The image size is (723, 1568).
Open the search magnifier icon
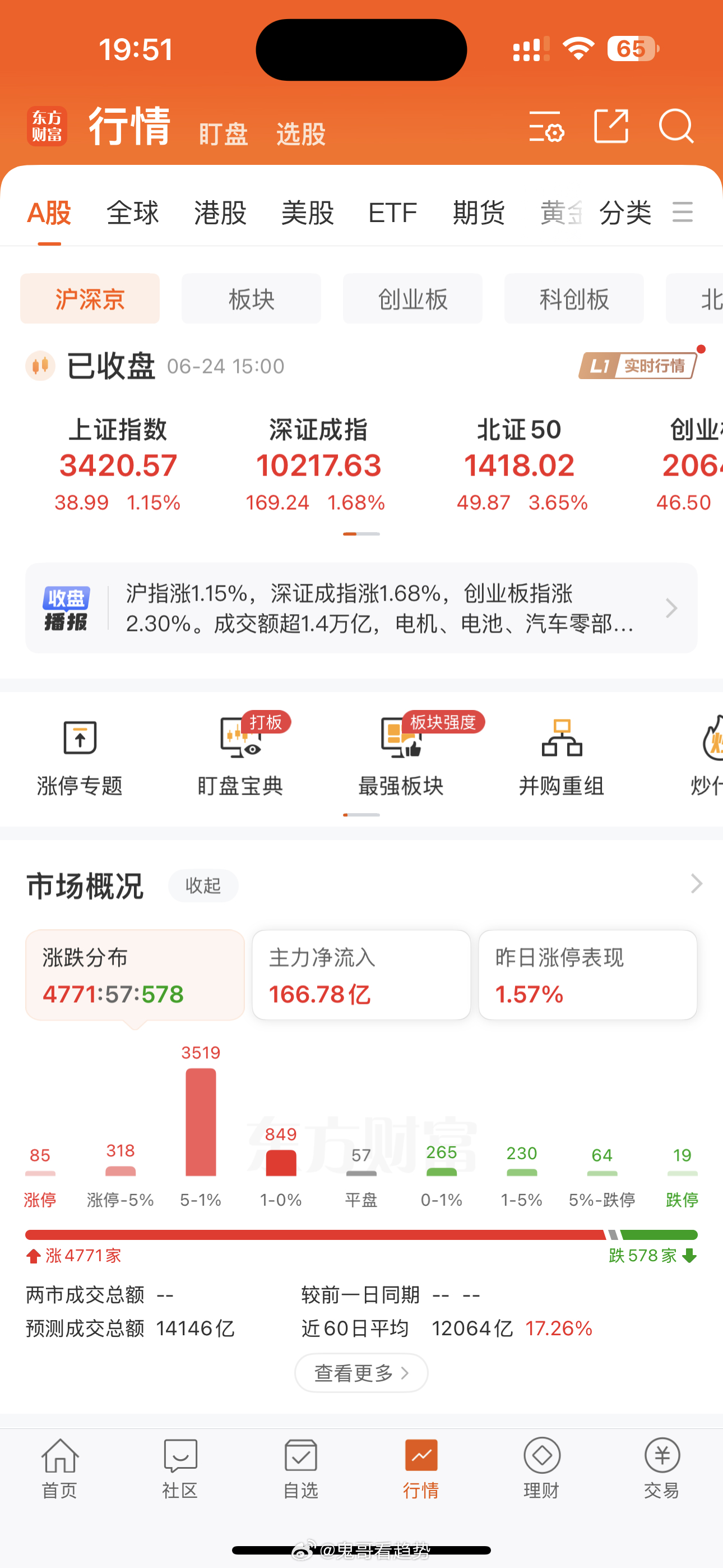pyautogui.click(x=676, y=126)
